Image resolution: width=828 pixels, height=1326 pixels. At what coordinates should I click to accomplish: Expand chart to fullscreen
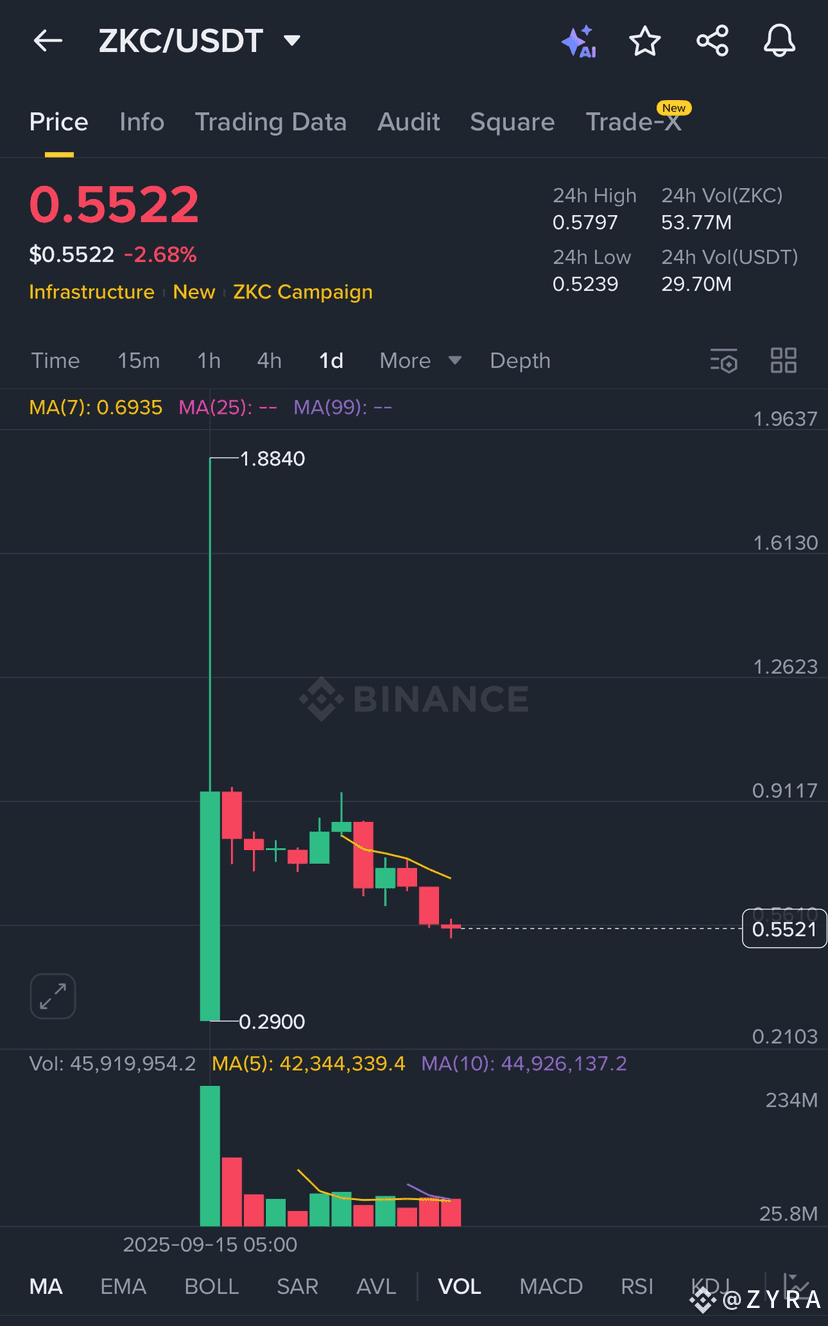(53, 996)
